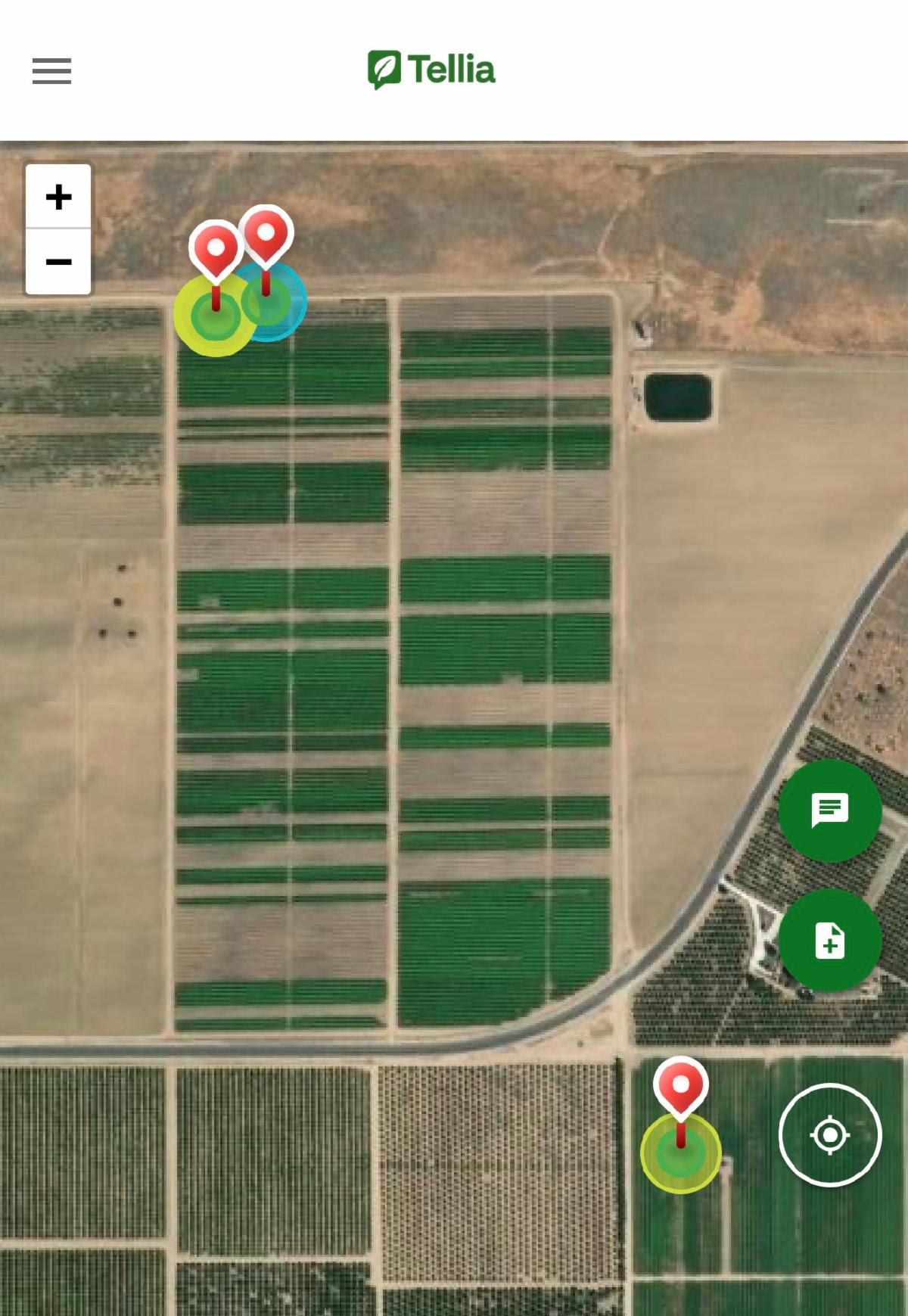Center map on my location
The image size is (908, 1316).
point(829,1134)
